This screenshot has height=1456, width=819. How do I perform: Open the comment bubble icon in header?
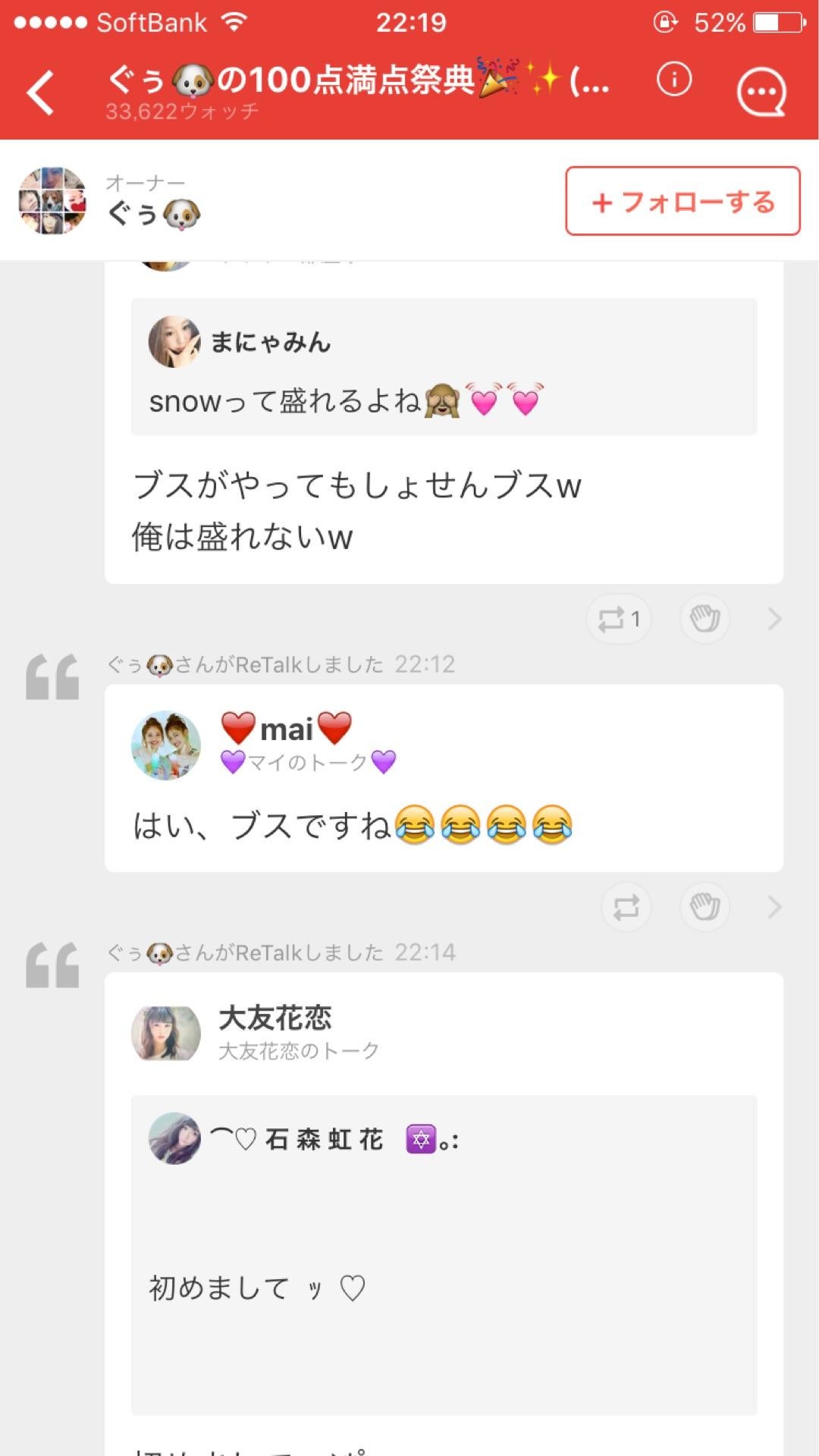coord(761,93)
